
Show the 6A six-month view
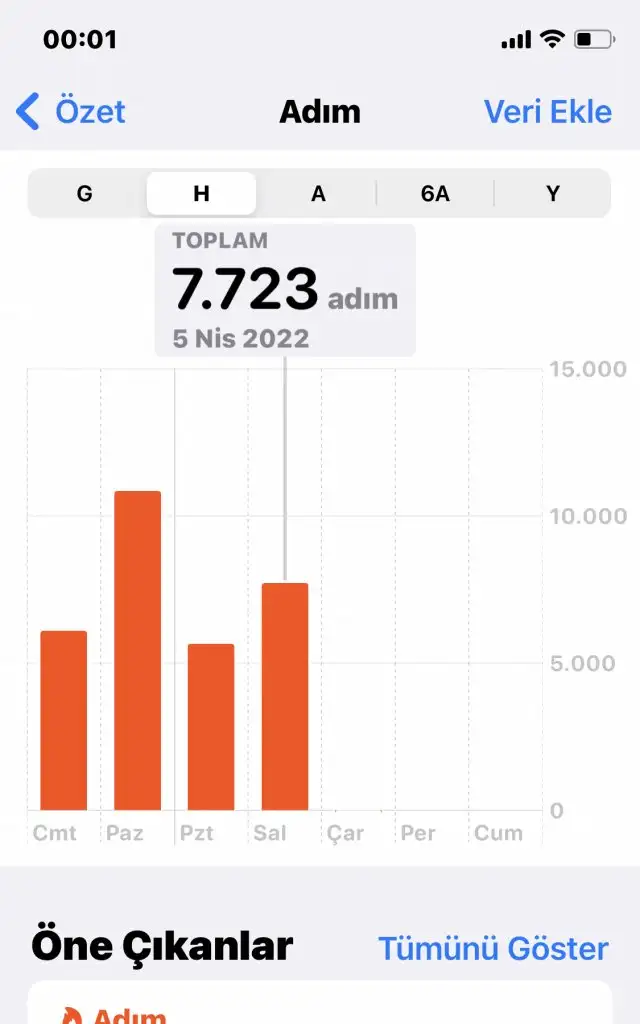coord(435,194)
